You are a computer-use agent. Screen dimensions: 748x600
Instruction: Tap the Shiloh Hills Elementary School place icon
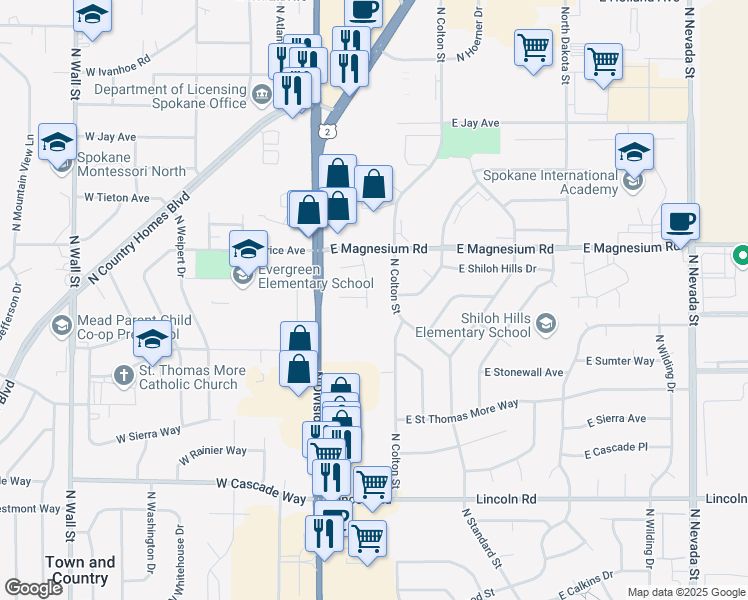click(546, 324)
